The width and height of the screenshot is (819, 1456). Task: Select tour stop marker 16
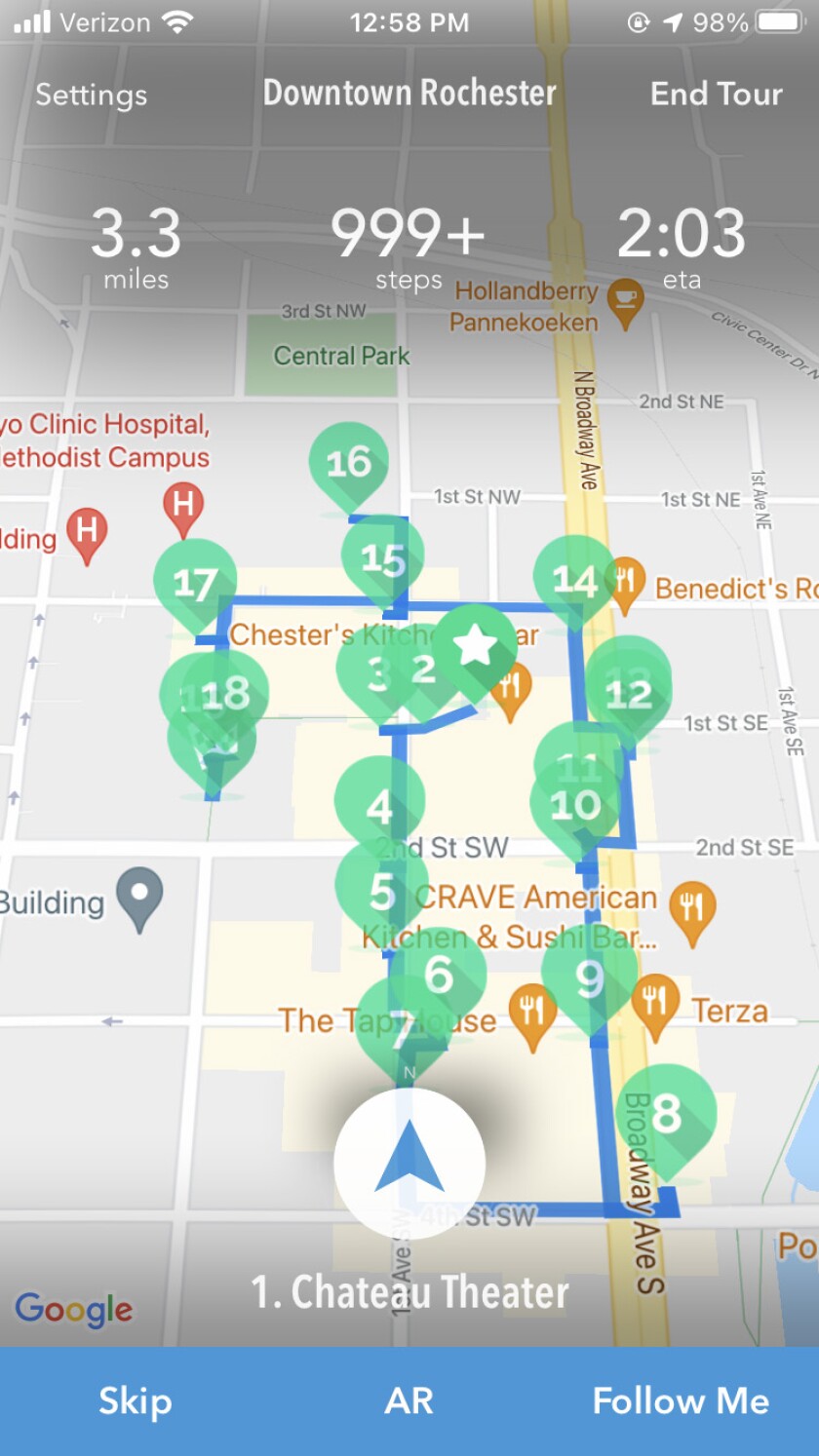click(348, 462)
